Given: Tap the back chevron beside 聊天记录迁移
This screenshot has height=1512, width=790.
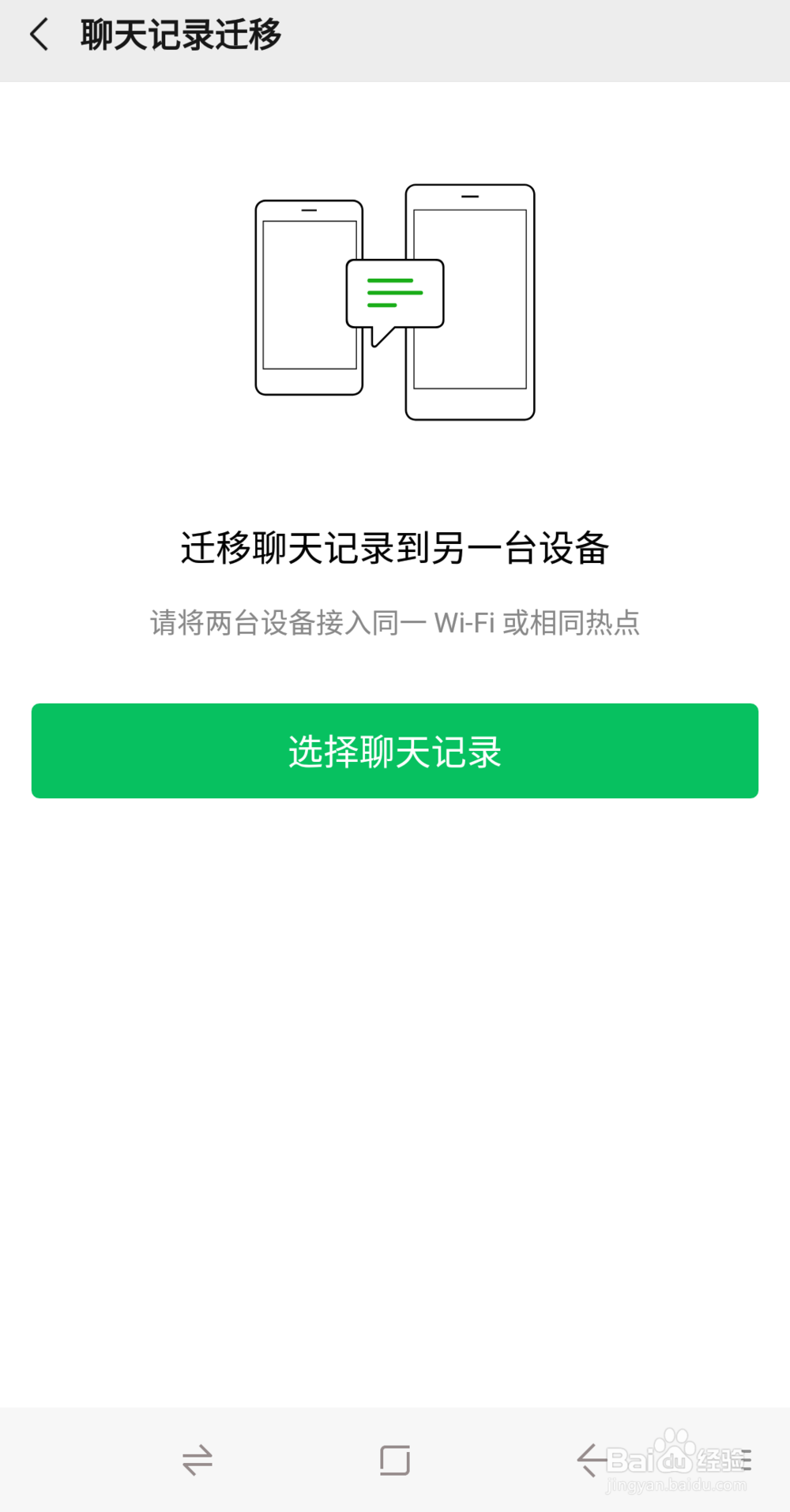Looking at the screenshot, I should click(x=41, y=36).
